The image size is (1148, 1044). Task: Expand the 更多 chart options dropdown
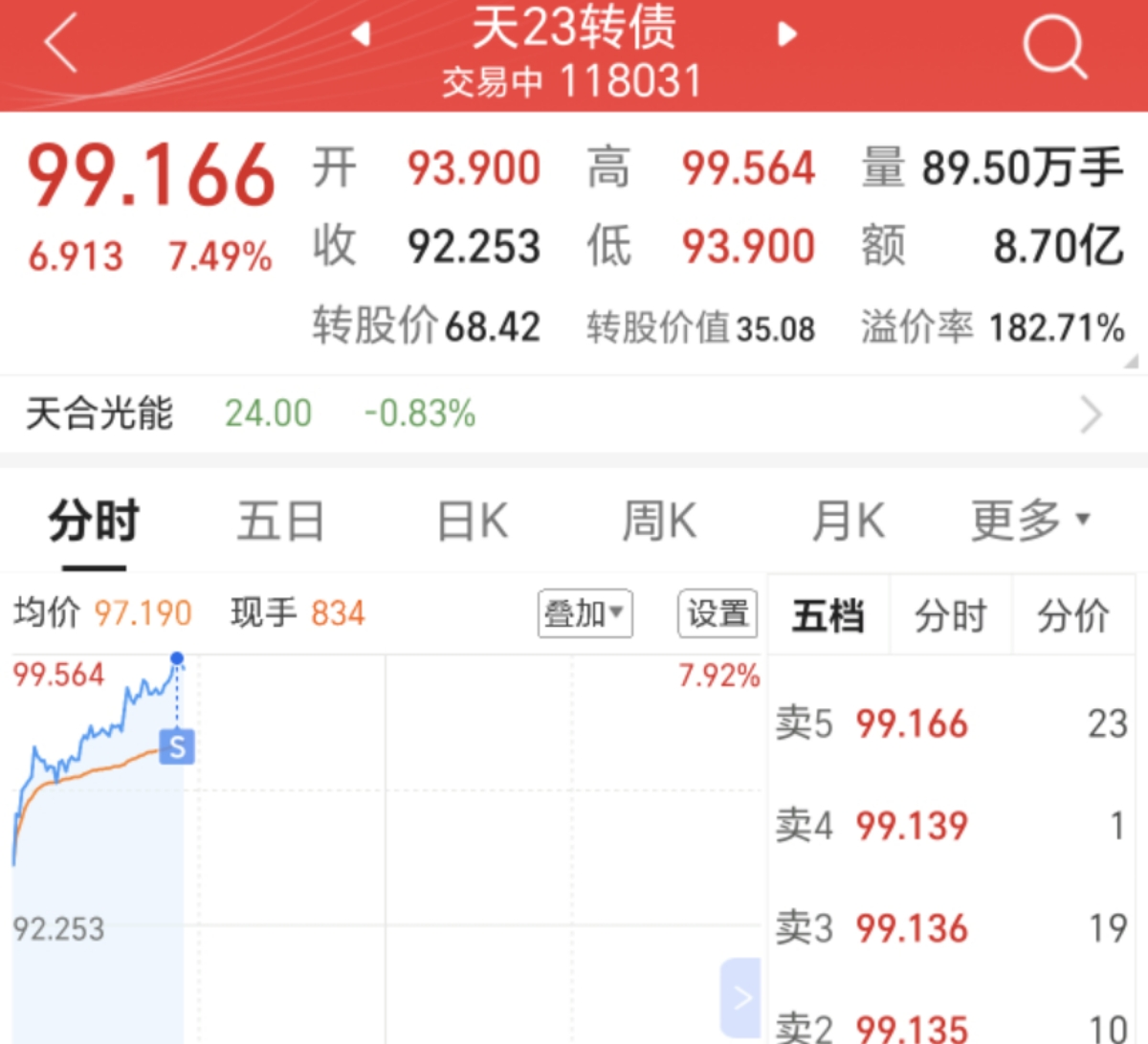[1030, 522]
